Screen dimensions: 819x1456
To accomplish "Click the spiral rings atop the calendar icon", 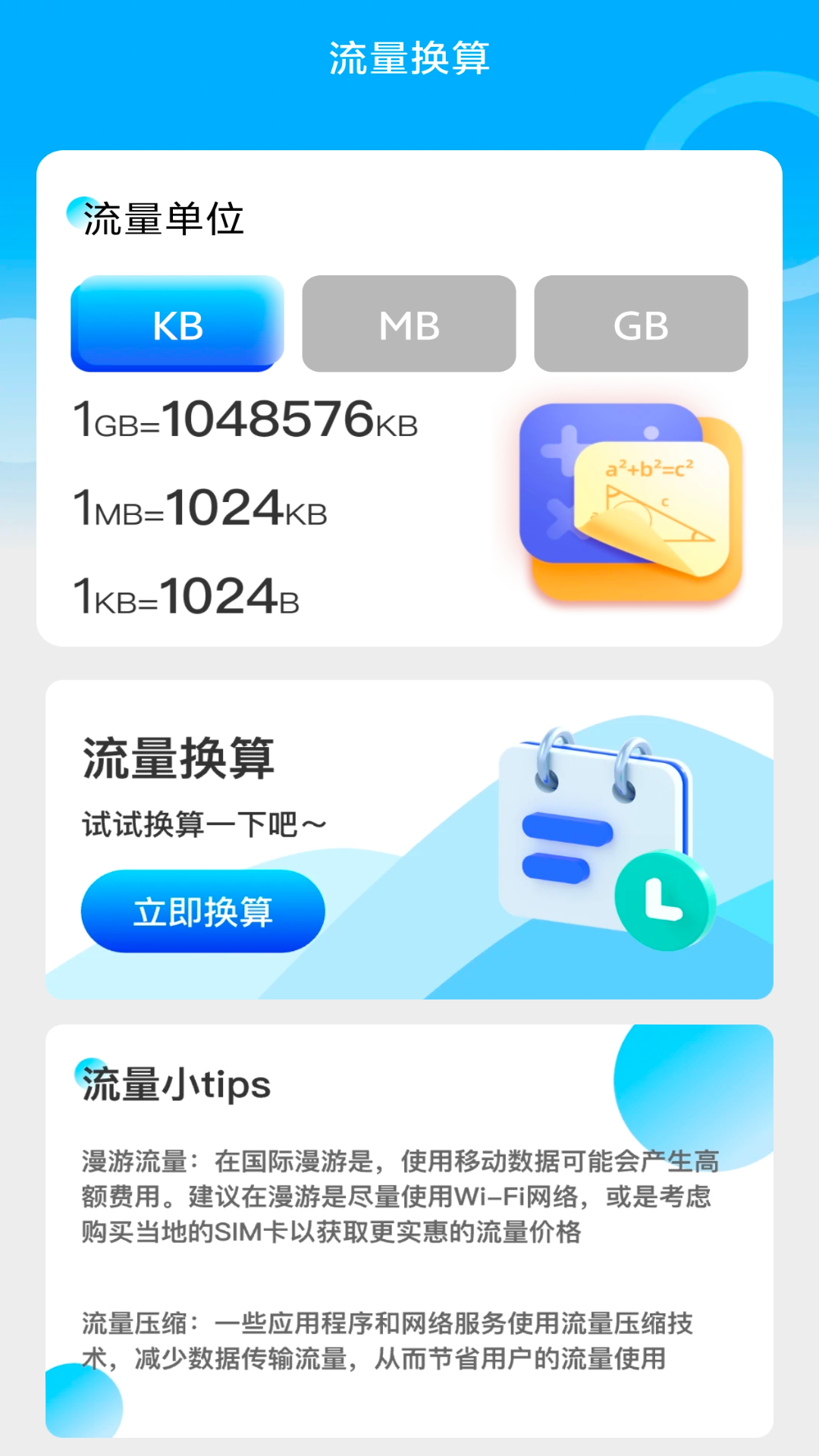I will (x=584, y=758).
